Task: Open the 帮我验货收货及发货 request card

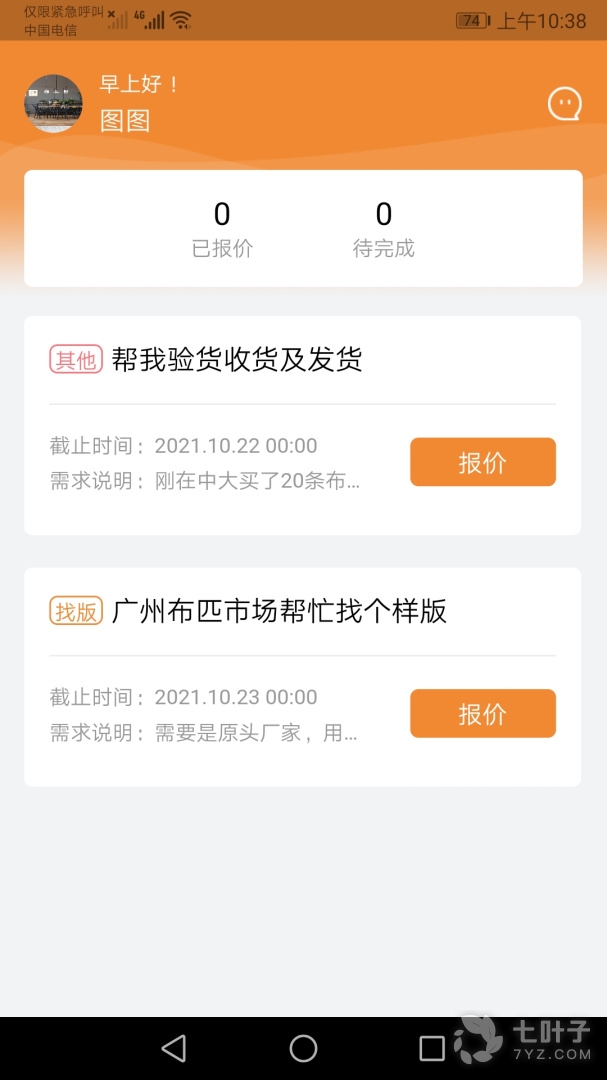Action: (x=237, y=360)
